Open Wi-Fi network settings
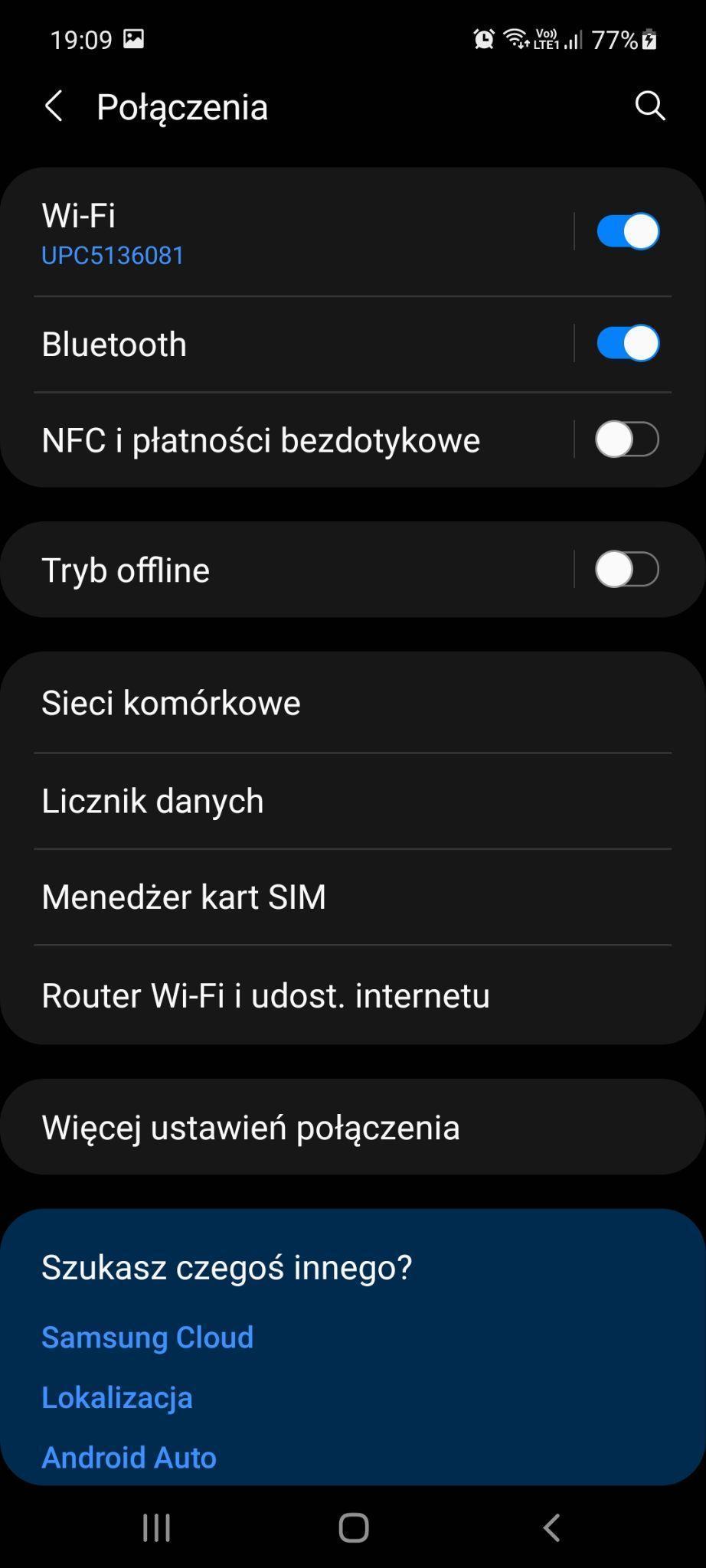 291,232
